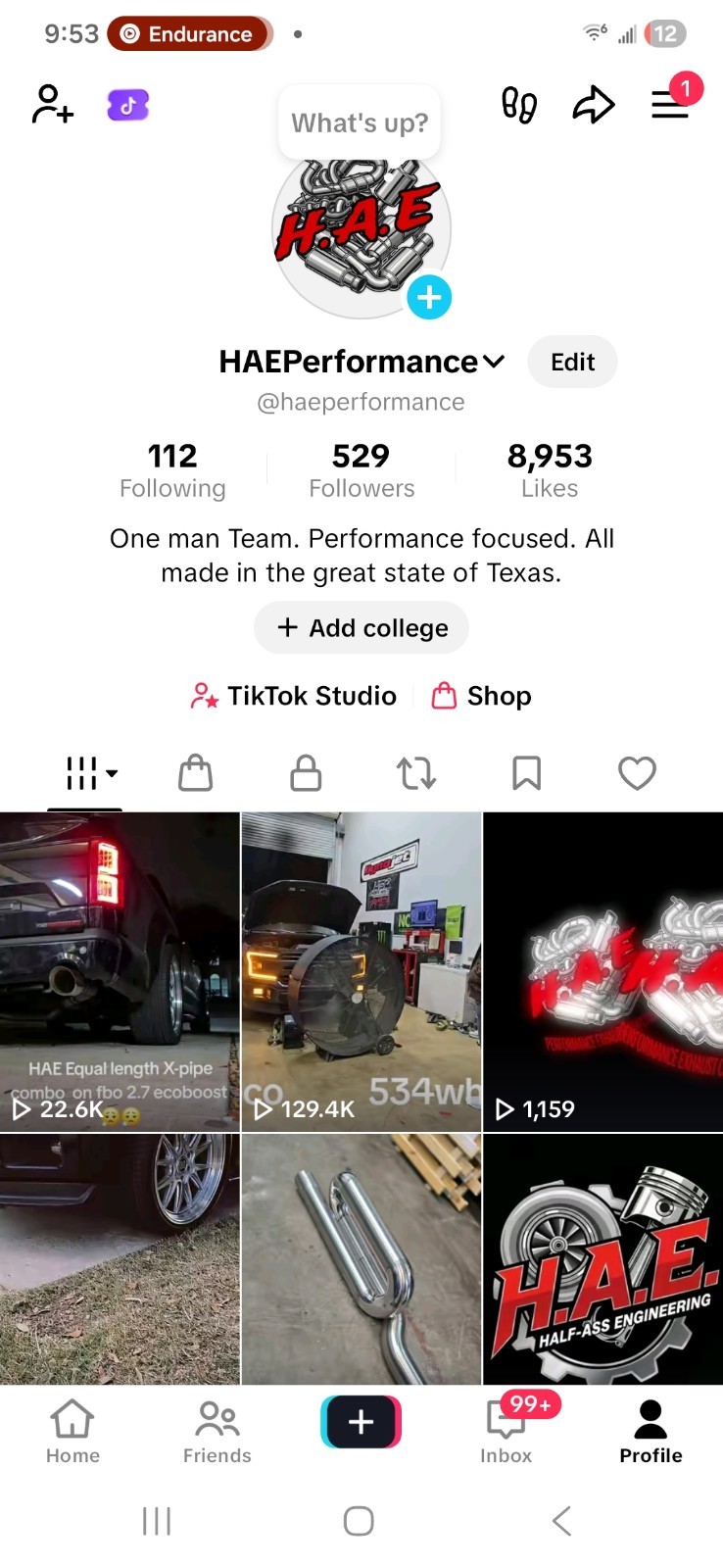This screenshot has height=1568, width=723.
Task: Switch to the liked videos heart tab
Action: pyautogui.click(x=637, y=773)
